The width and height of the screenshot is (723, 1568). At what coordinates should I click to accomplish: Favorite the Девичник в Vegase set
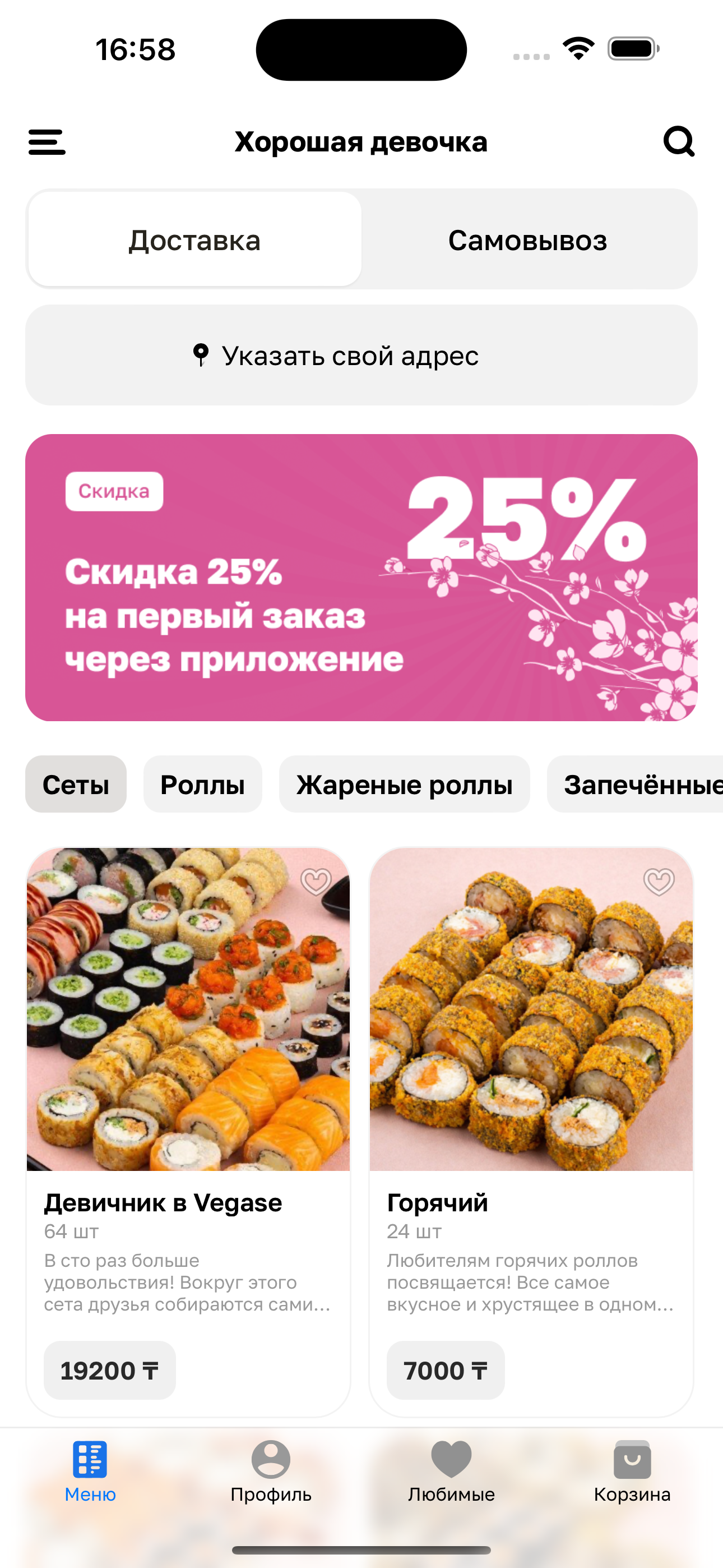point(316,882)
